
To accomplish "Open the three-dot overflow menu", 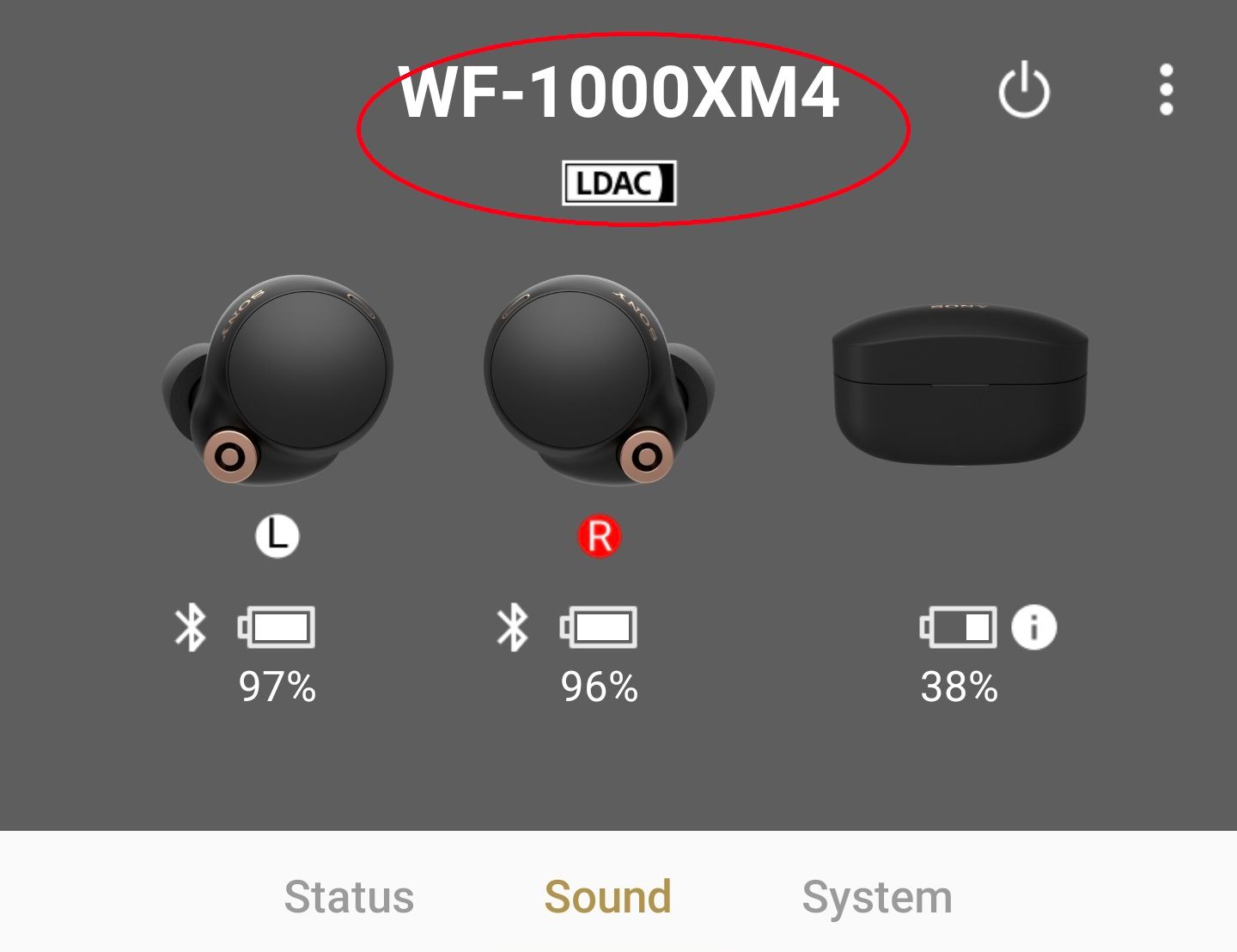I will (x=1166, y=89).
